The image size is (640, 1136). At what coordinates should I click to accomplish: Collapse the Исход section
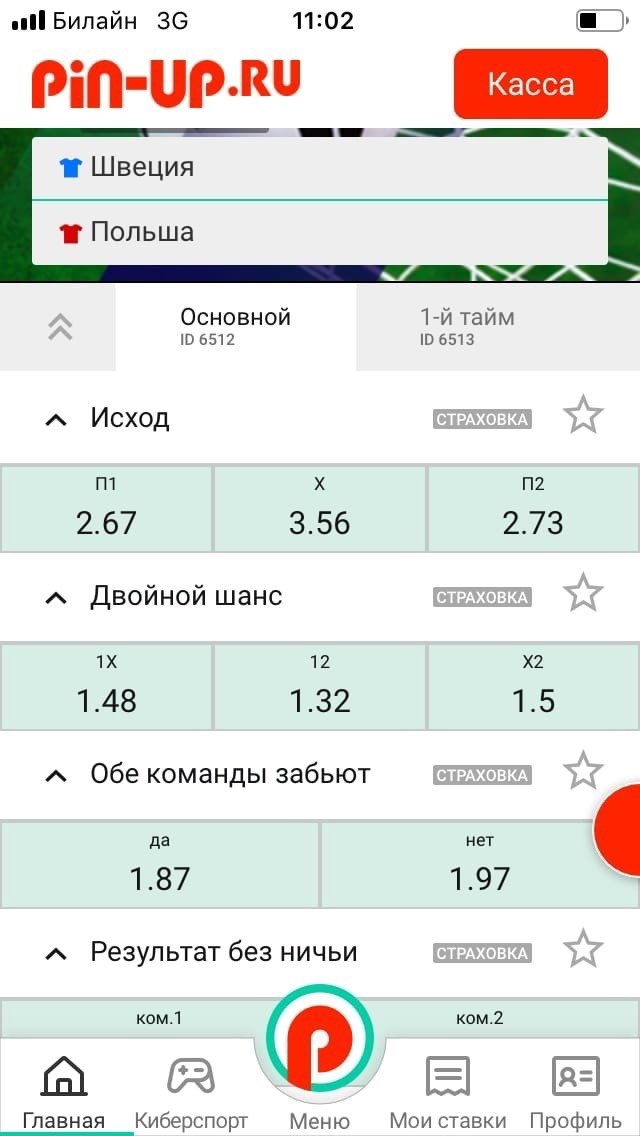point(57,418)
